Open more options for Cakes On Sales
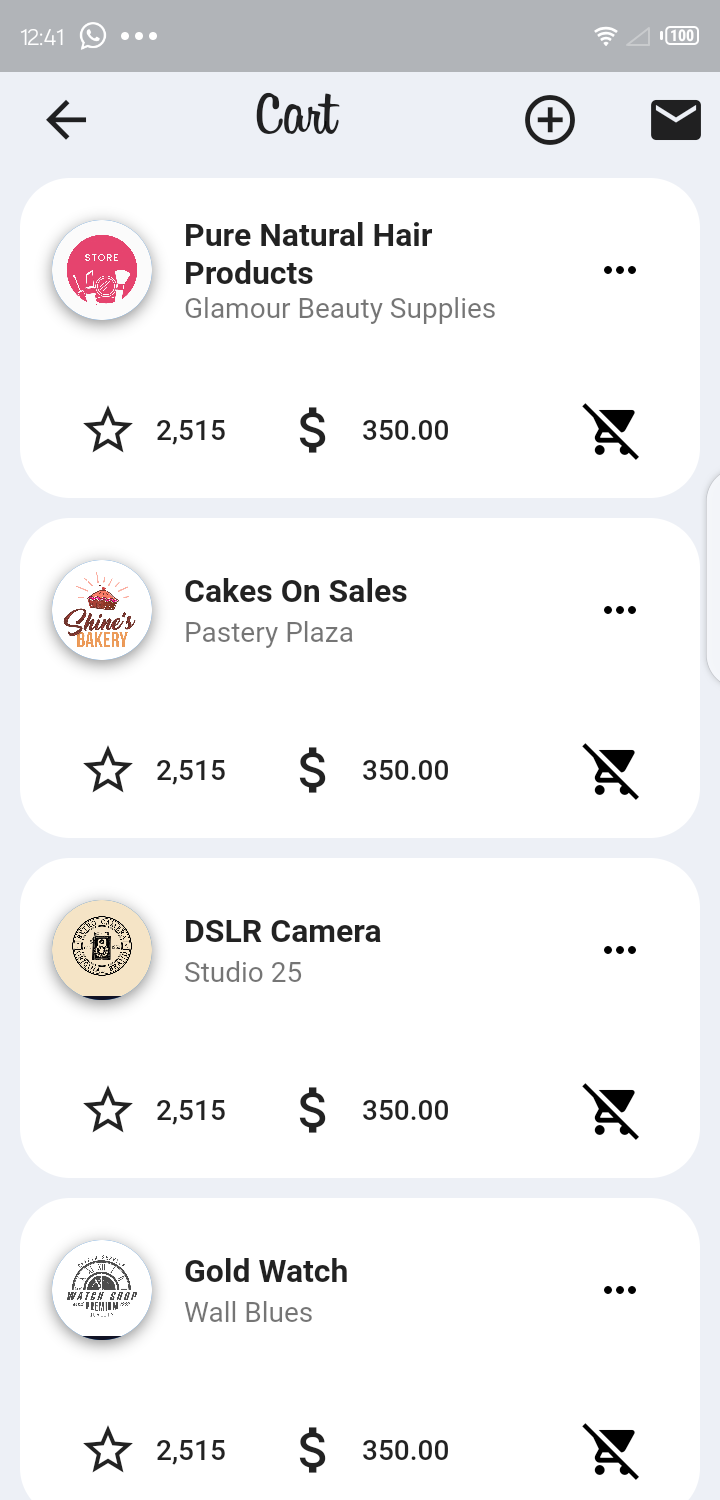Viewport: 720px width, 1500px height. (620, 610)
